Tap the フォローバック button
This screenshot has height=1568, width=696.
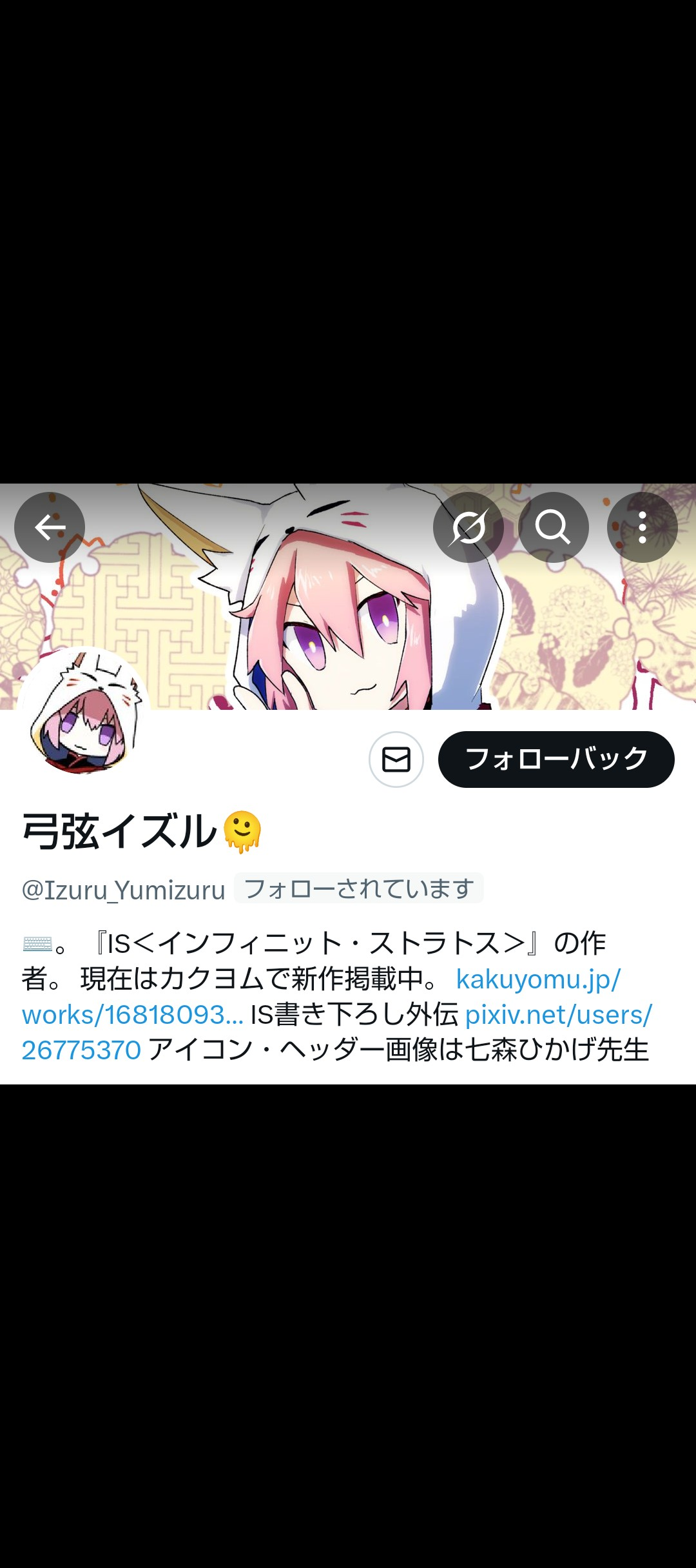pyautogui.click(x=556, y=759)
